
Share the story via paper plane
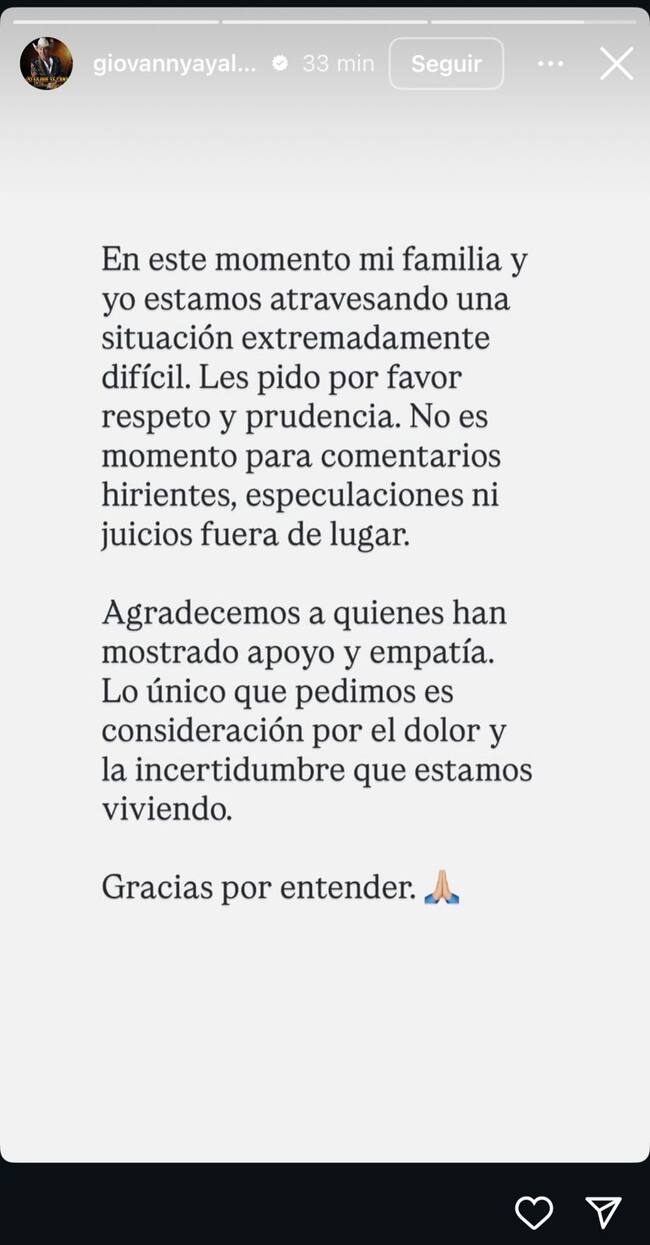click(x=604, y=1212)
